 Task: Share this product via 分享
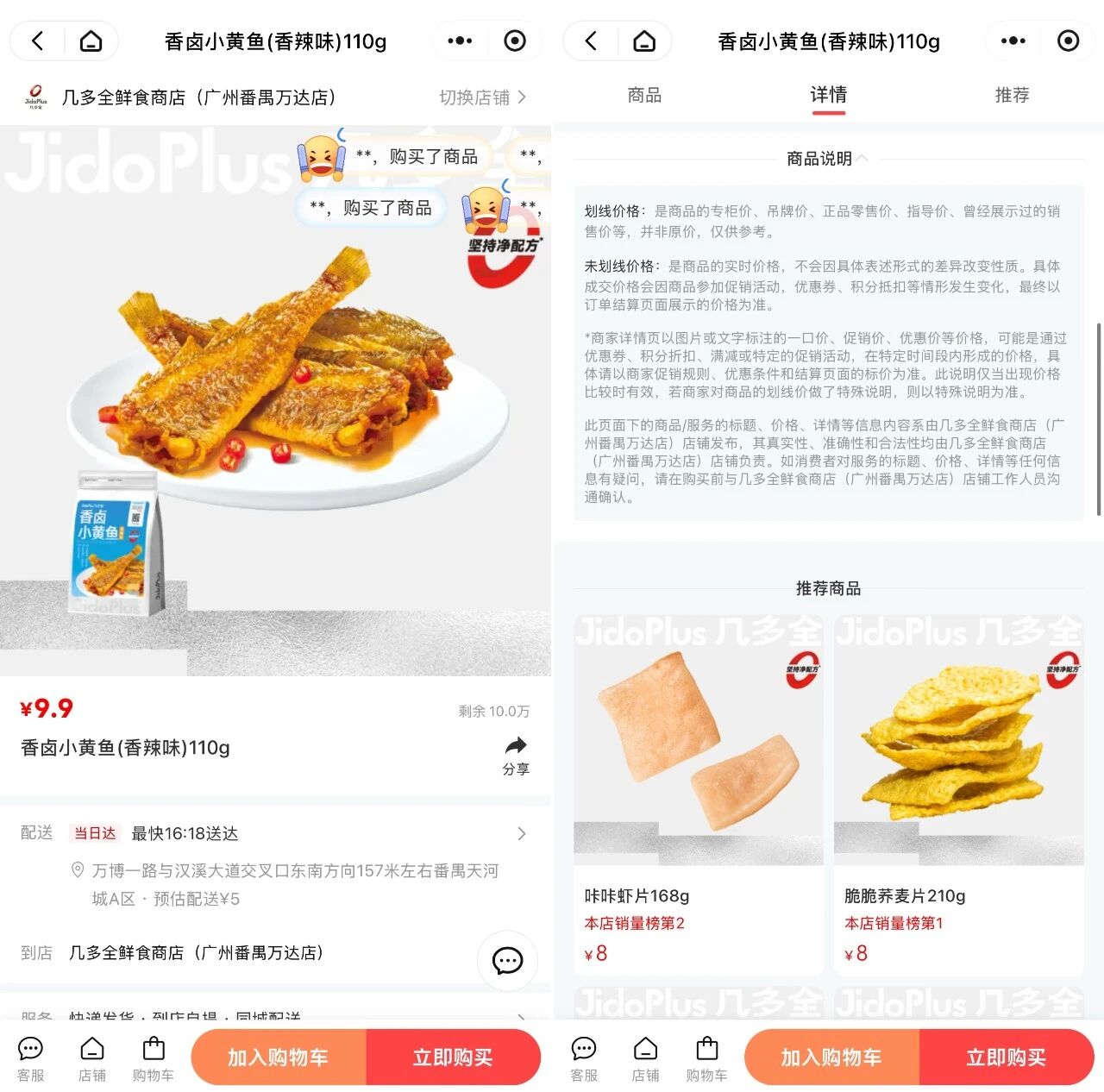point(516,754)
